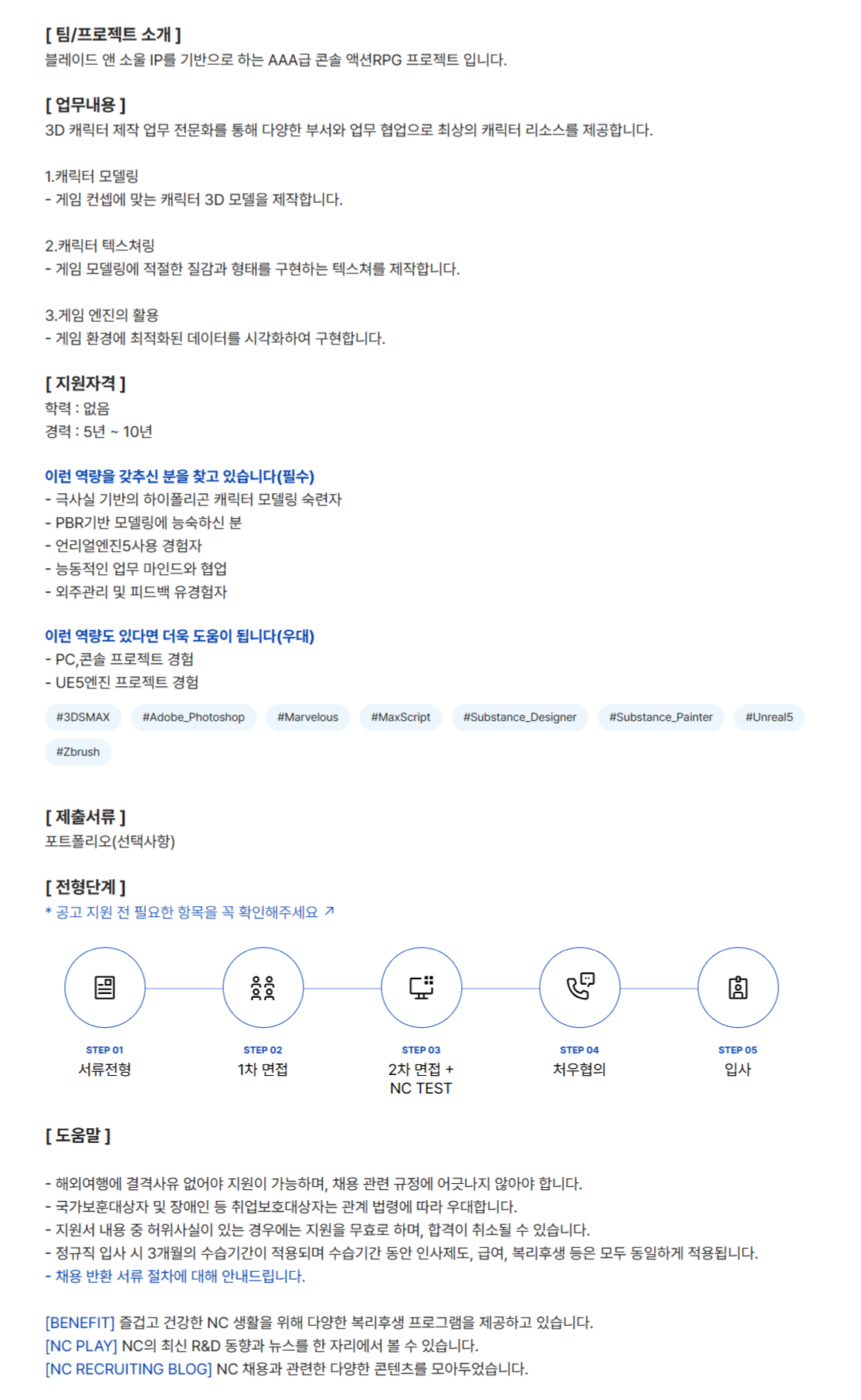The height and width of the screenshot is (1400, 861).
Task: Select the #3DSMAX tag chip
Action: (x=83, y=717)
